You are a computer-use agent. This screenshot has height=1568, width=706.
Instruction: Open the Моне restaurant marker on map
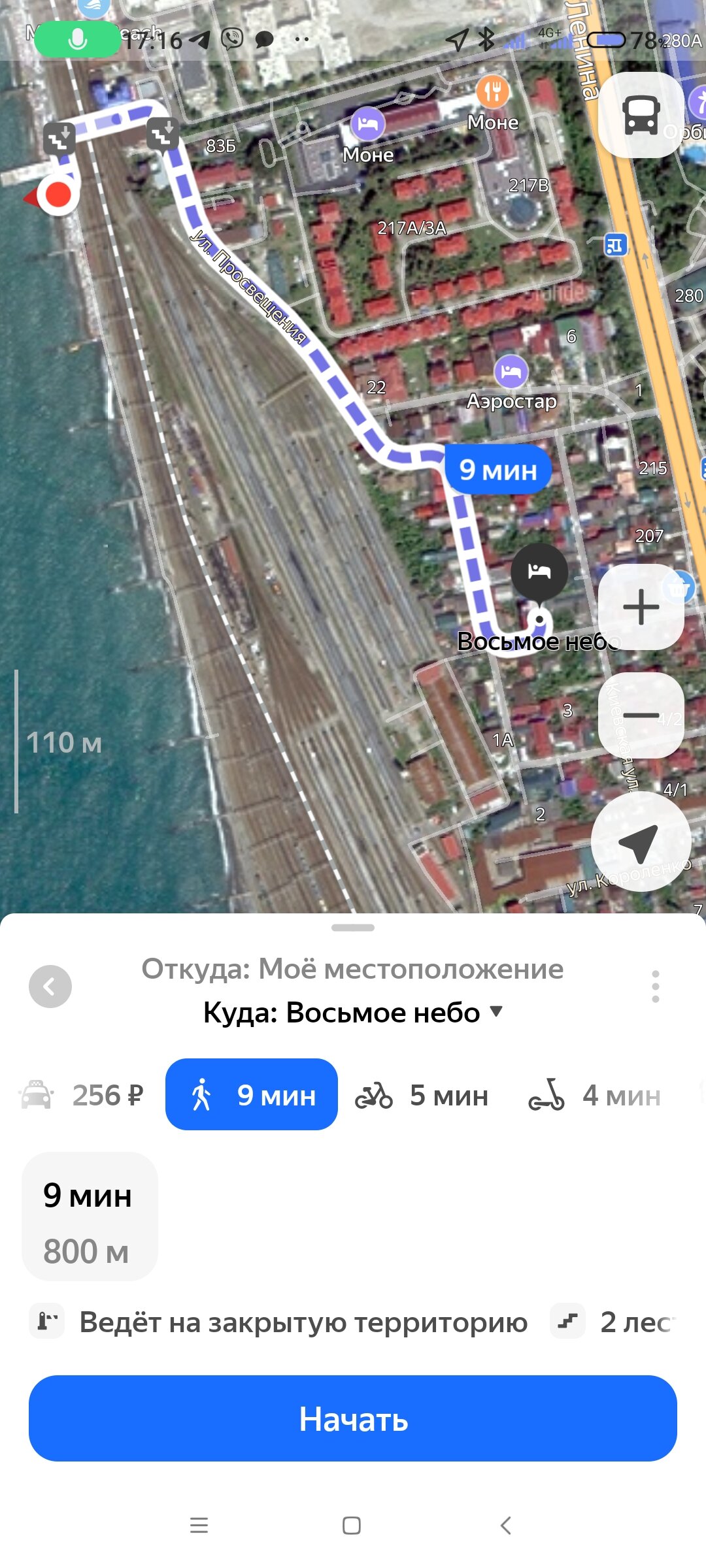tap(493, 92)
